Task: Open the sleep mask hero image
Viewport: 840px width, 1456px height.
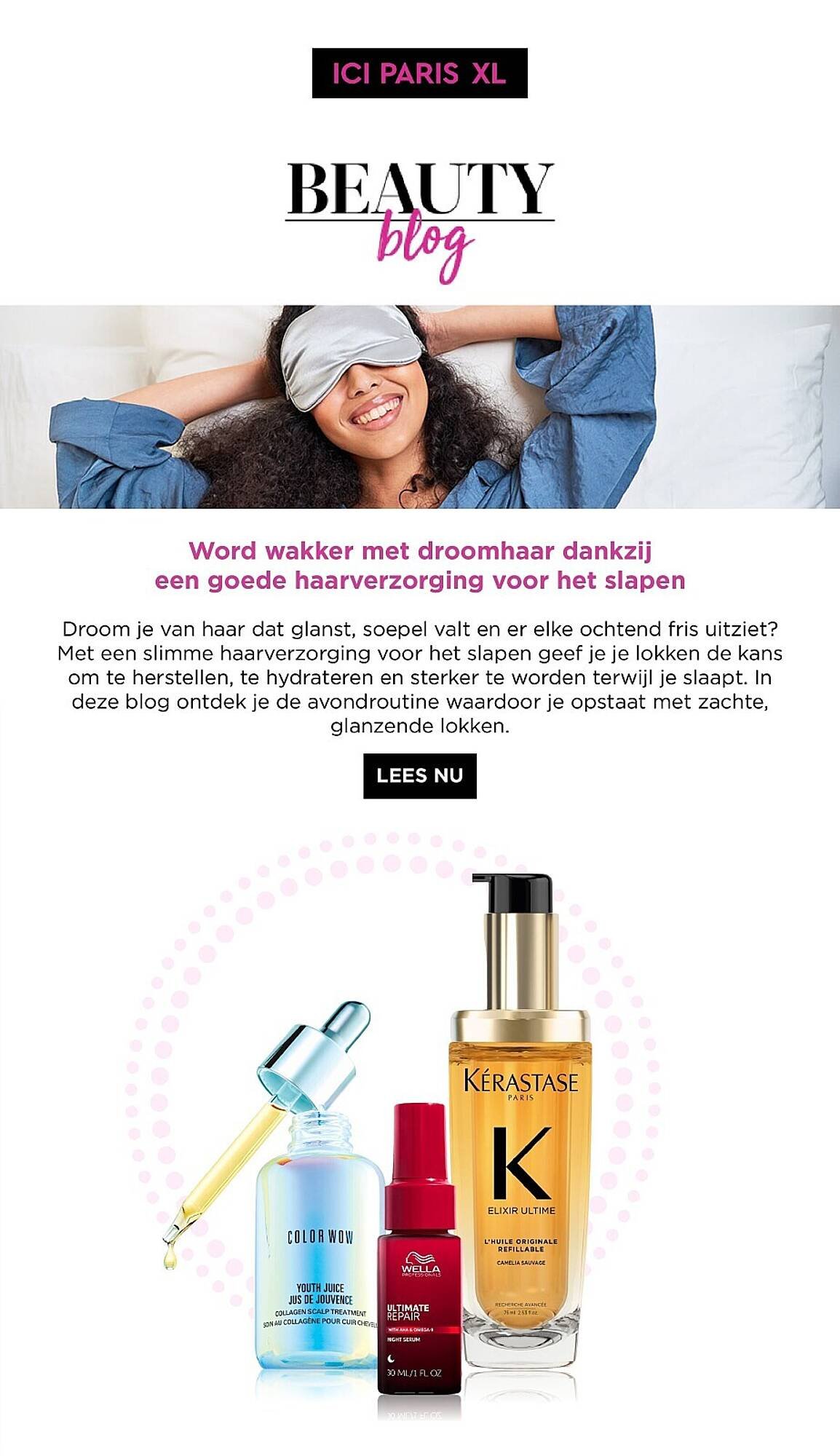Action: point(420,406)
